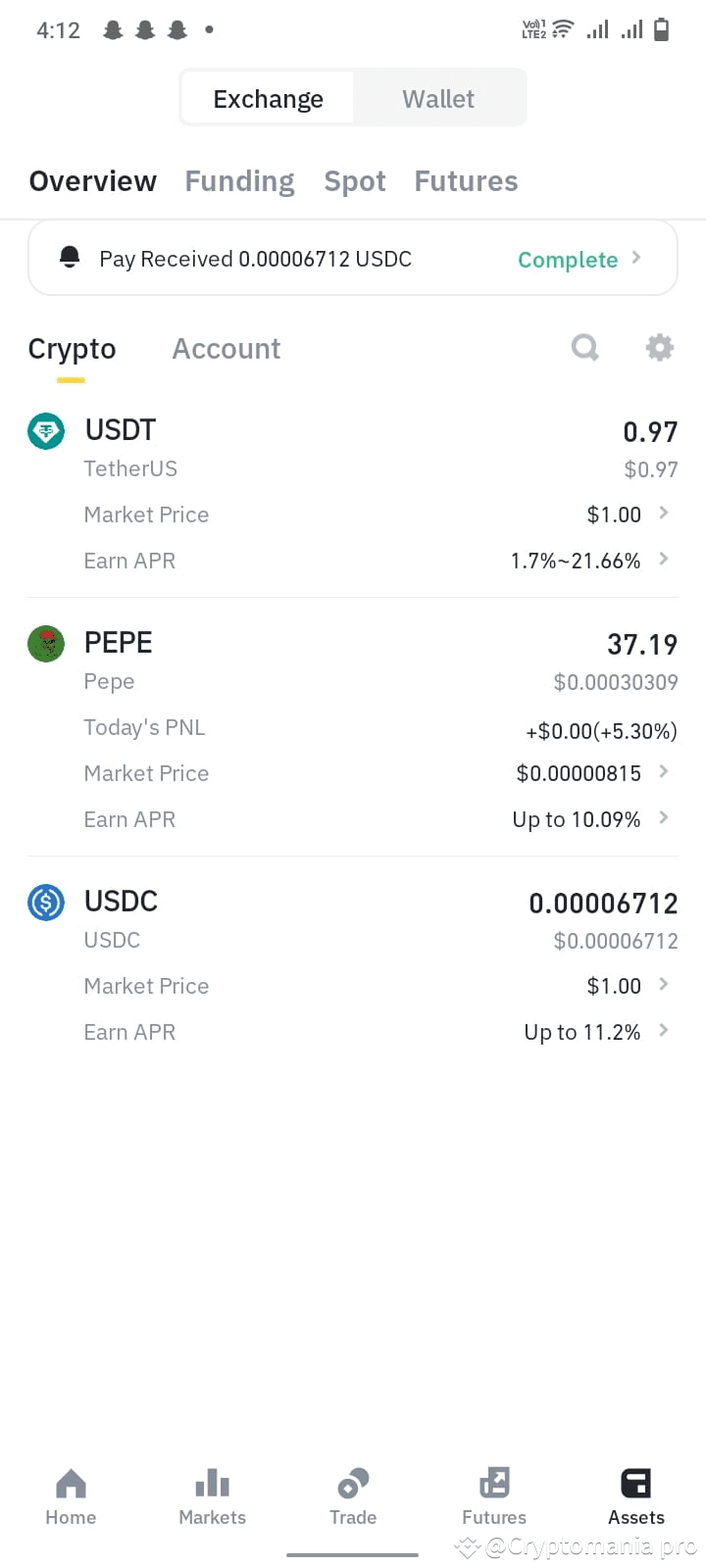
Task: Open the Pay Received USDC notification
Action: (x=353, y=258)
